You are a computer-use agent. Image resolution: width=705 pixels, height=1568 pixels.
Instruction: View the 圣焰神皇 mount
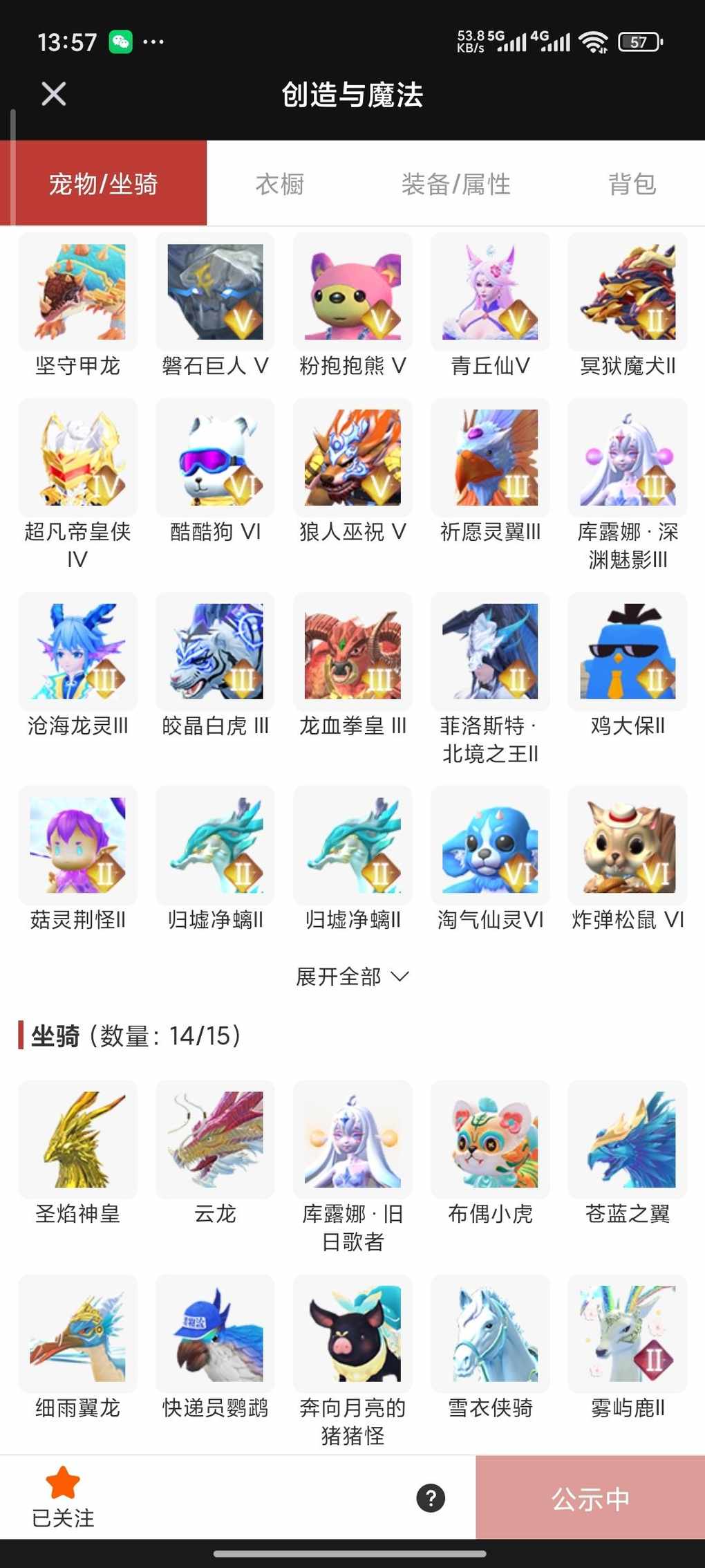pyautogui.click(x=78, y=1139)
